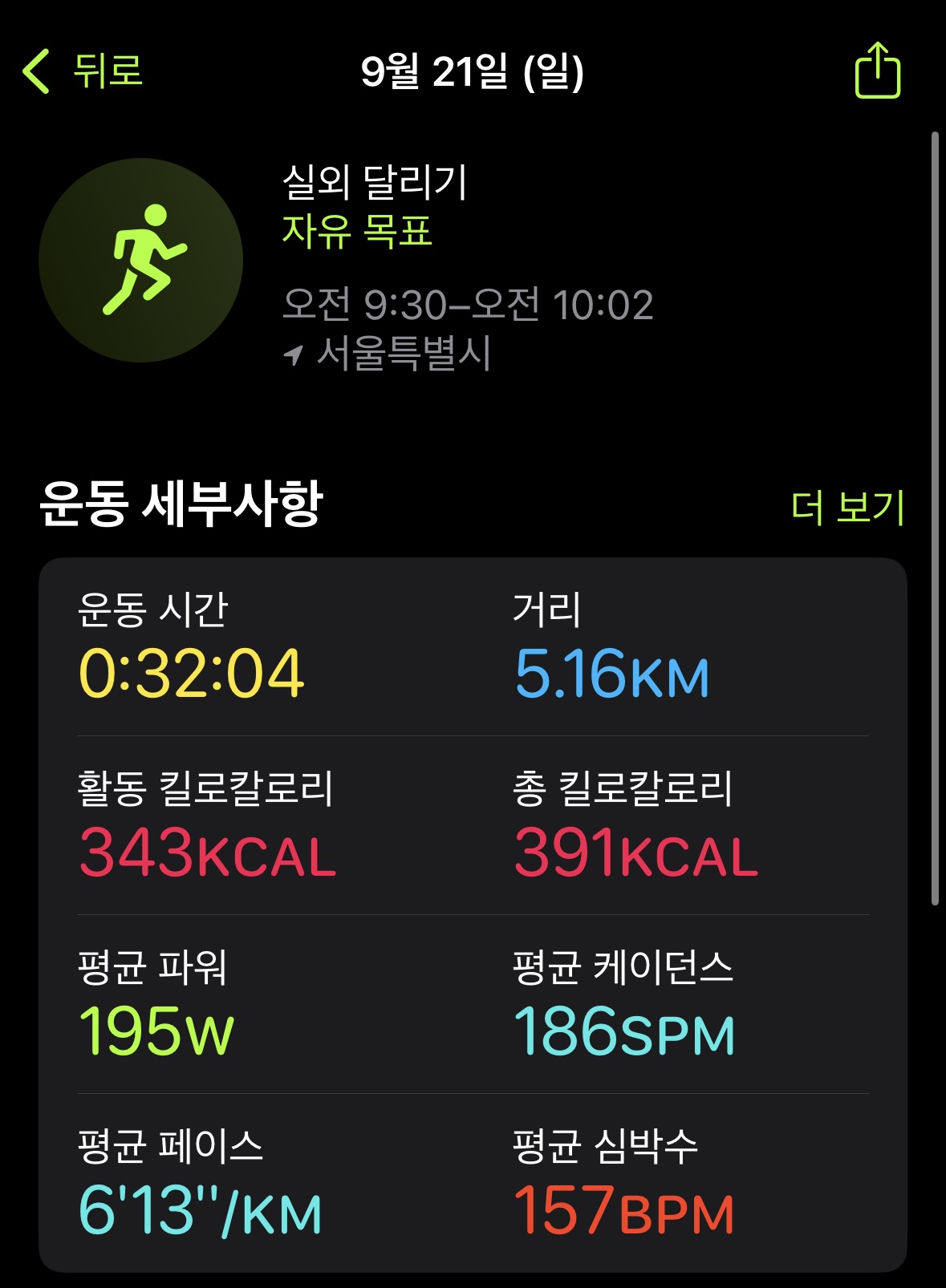Open 더 보기 for workout details
This screenshot has width=946, height=1288.
click(847, 508)
